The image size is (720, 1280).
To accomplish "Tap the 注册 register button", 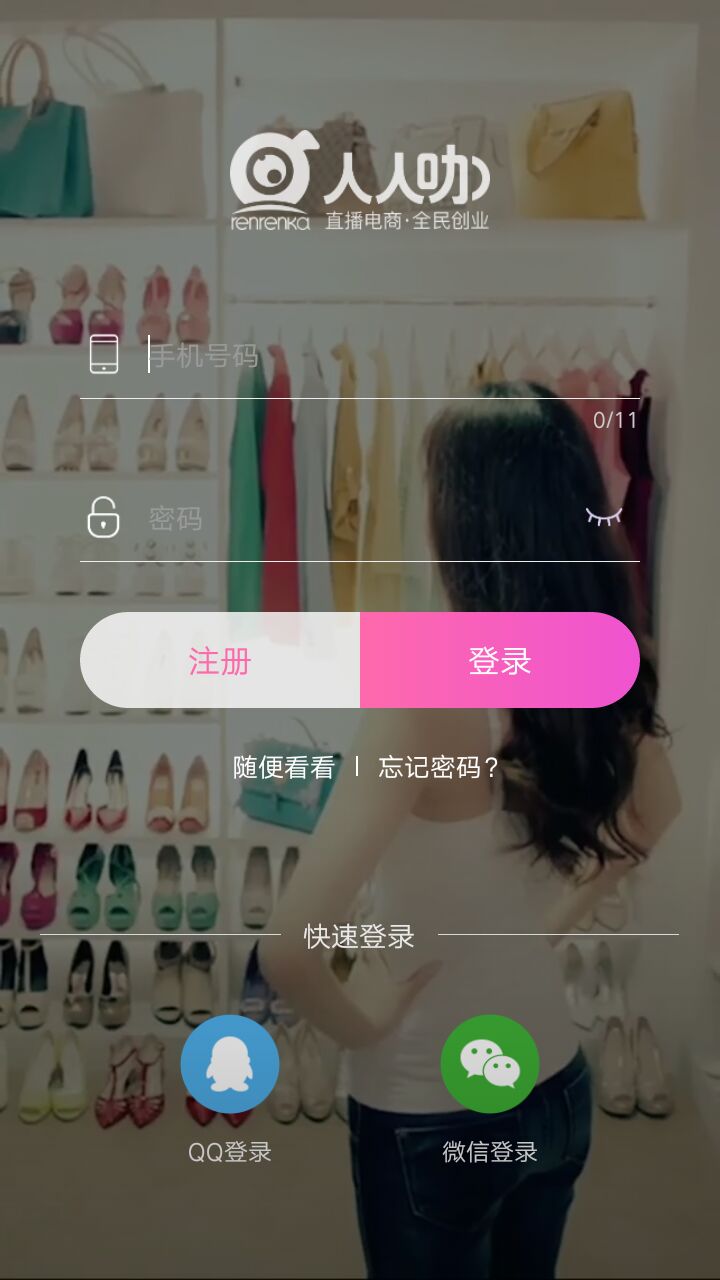I will [220, 661].
